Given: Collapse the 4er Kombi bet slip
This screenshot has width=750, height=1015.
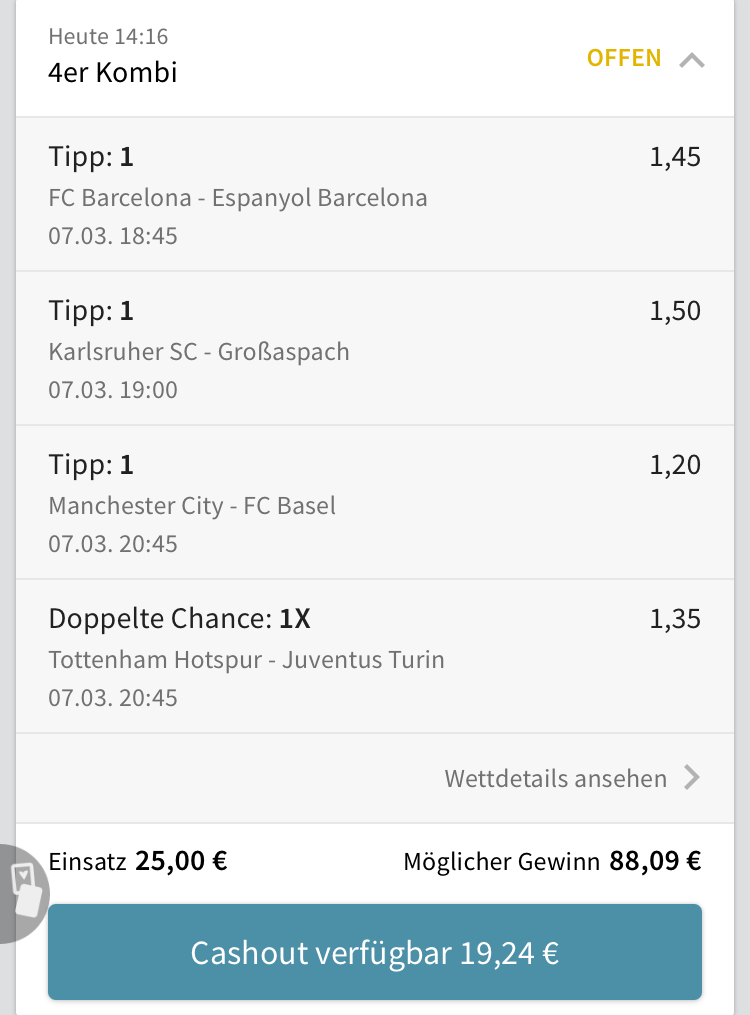Looking at the screenshot, I should pyautogui.click(x=691, y=60).
